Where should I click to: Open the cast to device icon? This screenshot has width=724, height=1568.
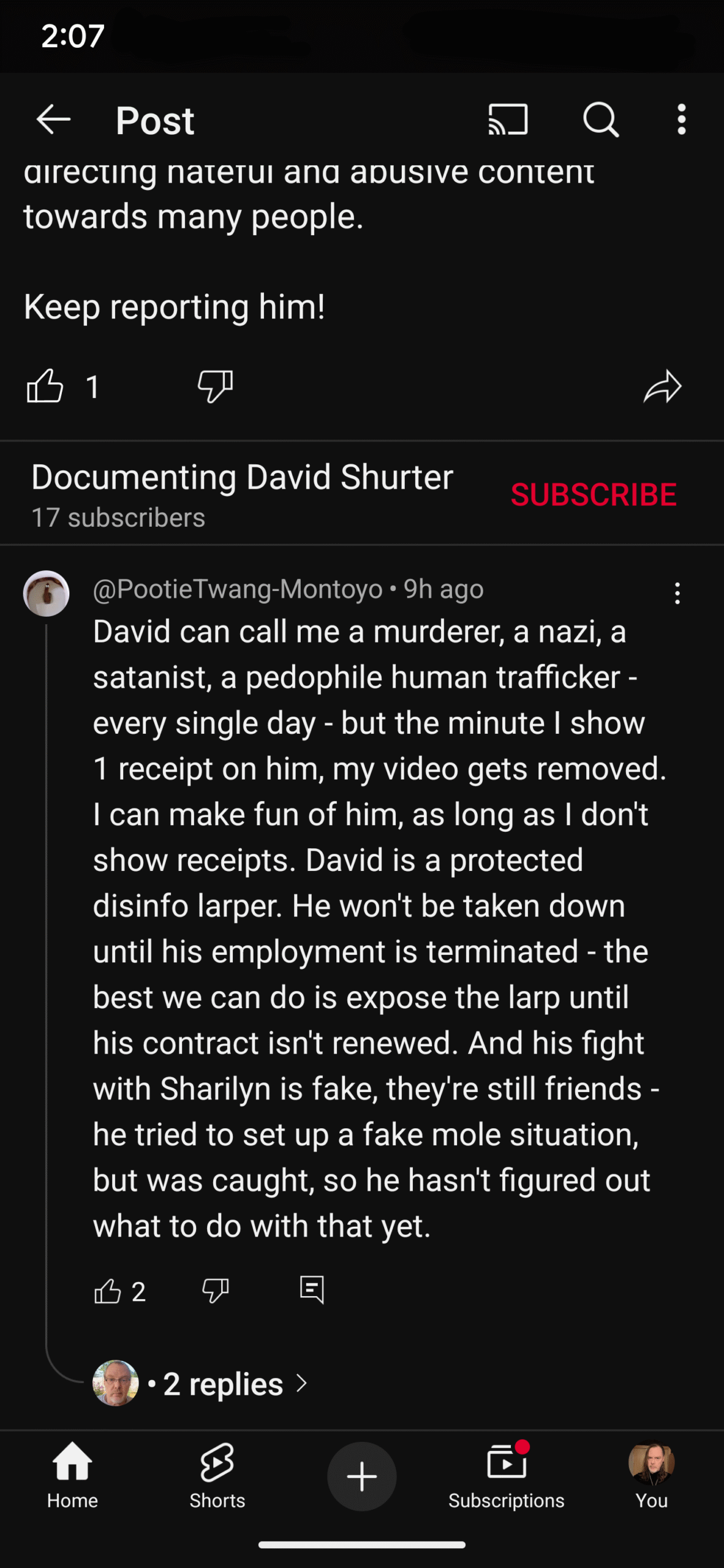click(508, 119)
